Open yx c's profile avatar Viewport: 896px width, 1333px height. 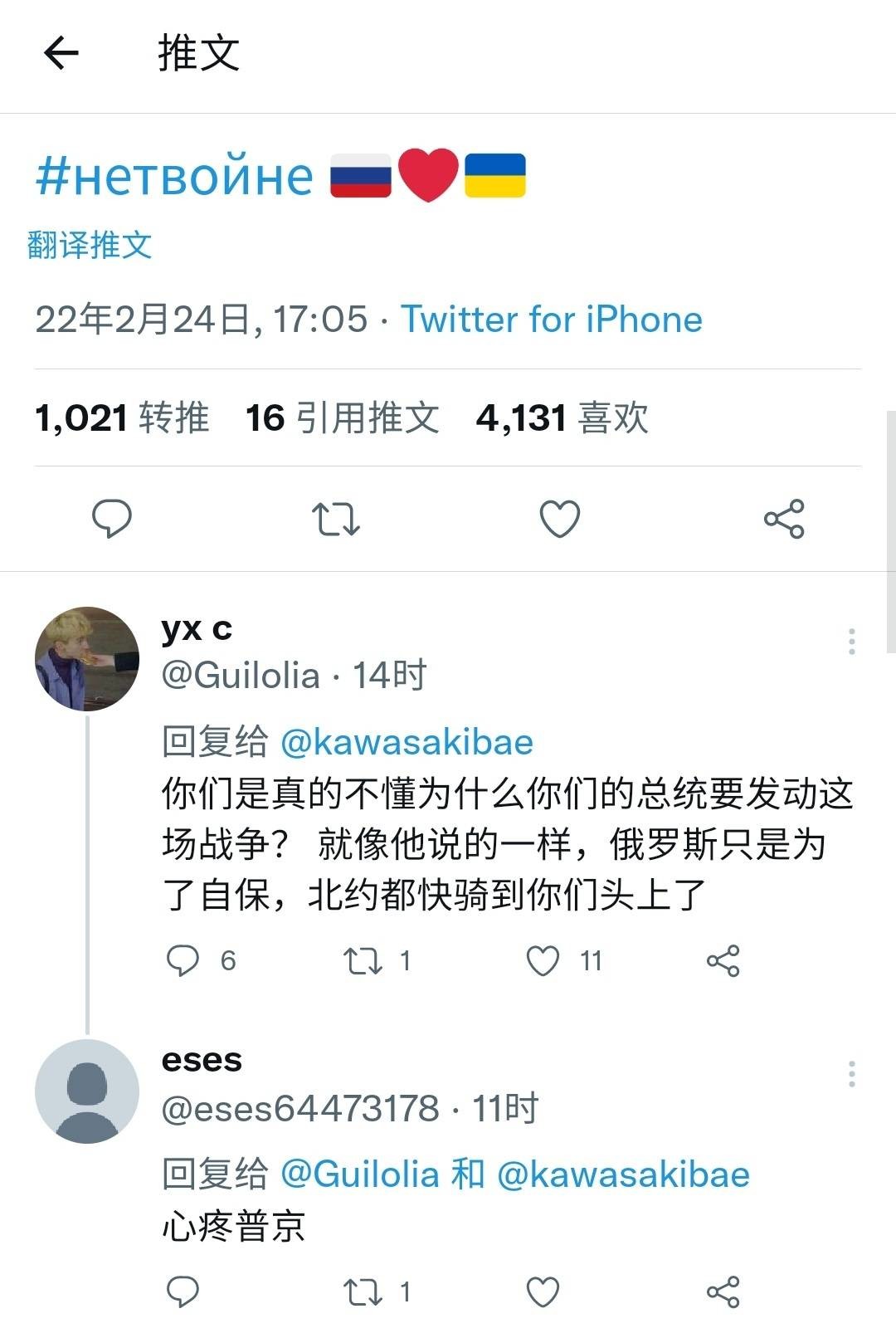click(87, 659)
